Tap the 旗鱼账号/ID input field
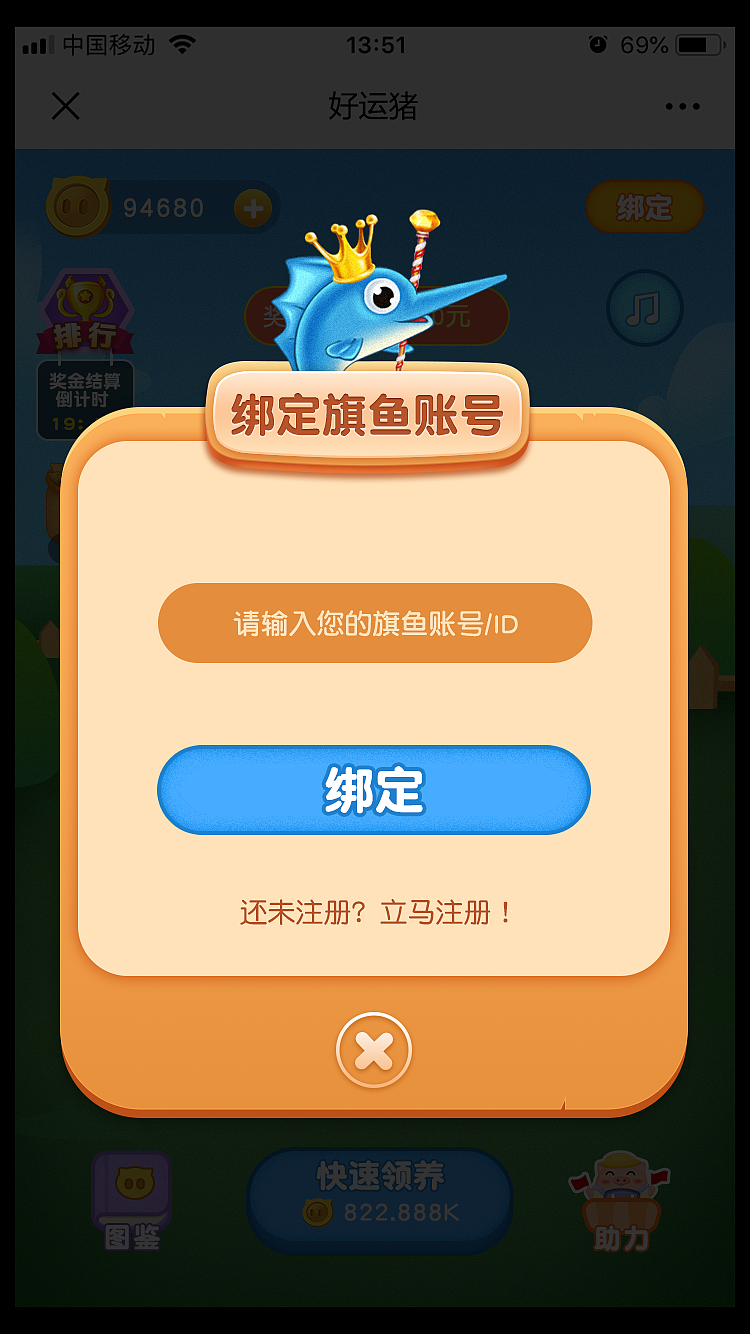The height and width of the screenshot is (1334, 750). point(375,622)
